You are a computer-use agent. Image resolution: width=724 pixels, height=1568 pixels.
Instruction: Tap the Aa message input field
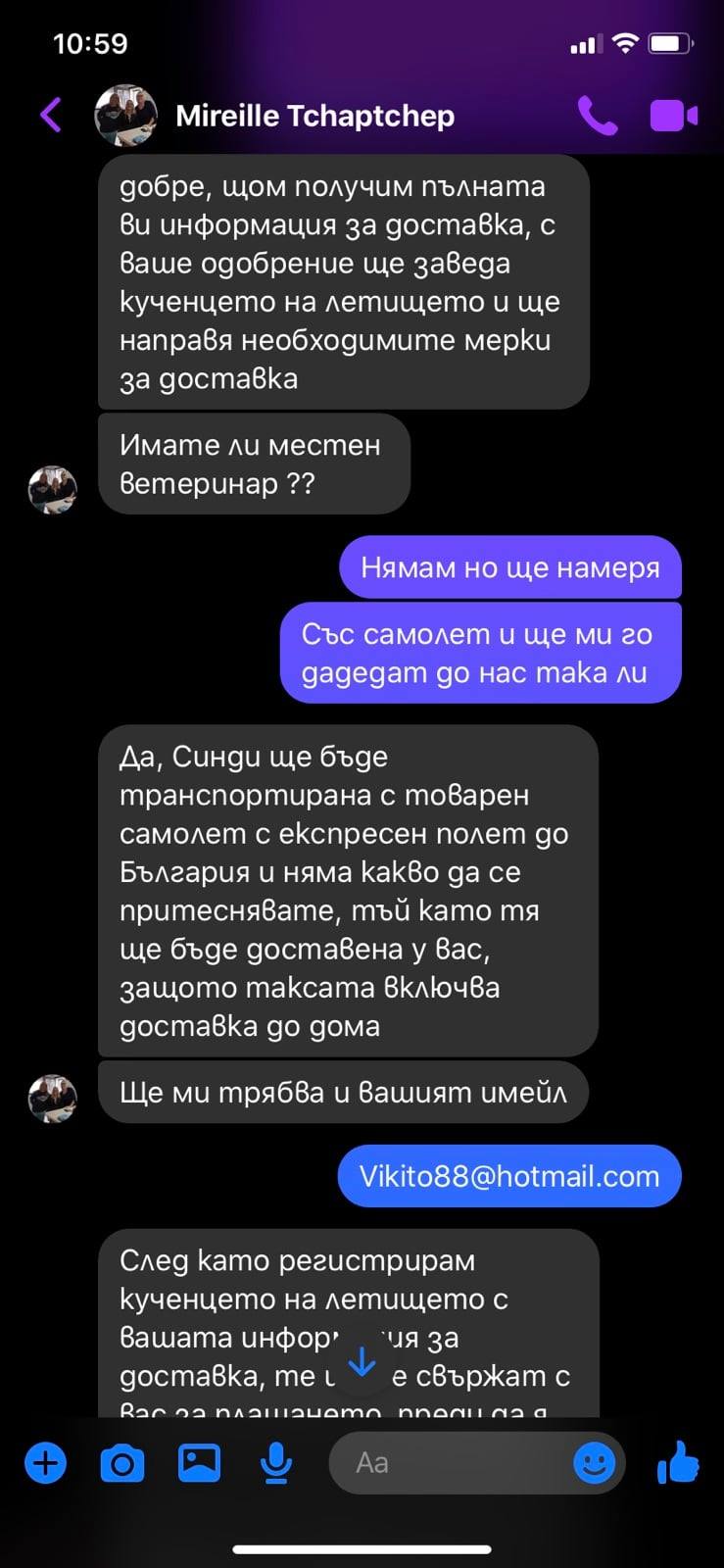coord(451,1464)
